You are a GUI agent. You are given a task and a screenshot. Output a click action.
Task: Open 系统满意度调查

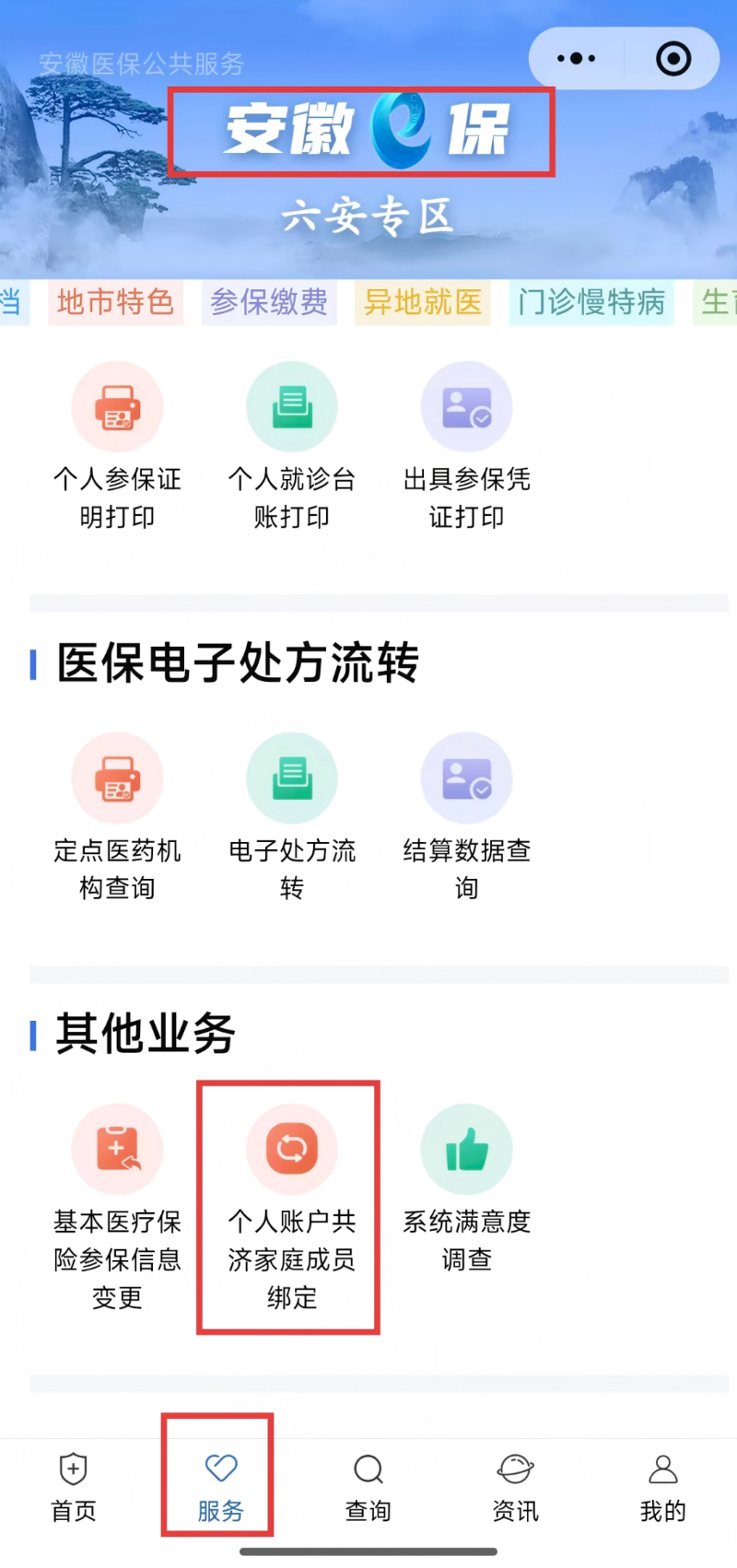click(467, 1189)
